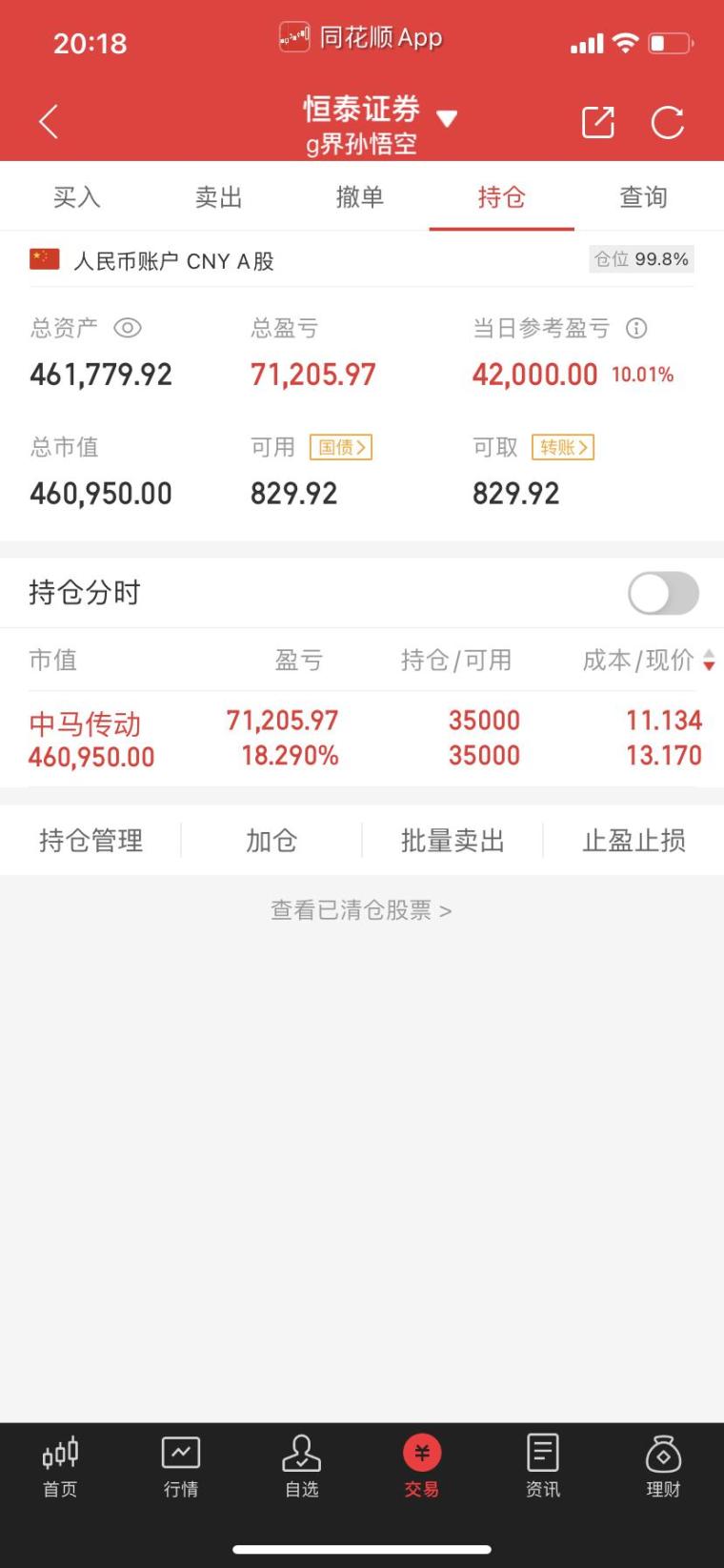The image size is (724, 1568).
Task: Hide total assets with the eye icon
Action: click(x=128, y=328)
